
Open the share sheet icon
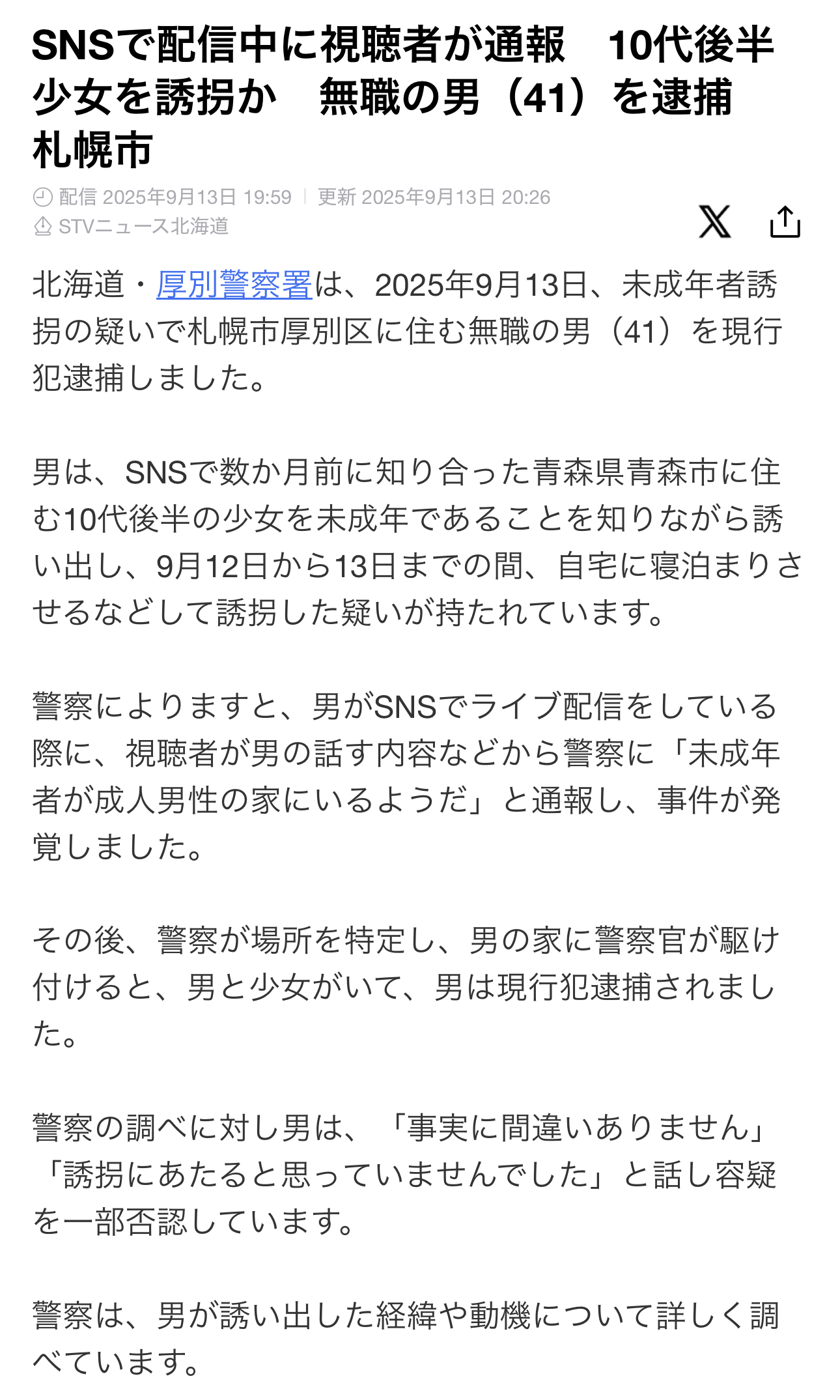tap(785, 221)
